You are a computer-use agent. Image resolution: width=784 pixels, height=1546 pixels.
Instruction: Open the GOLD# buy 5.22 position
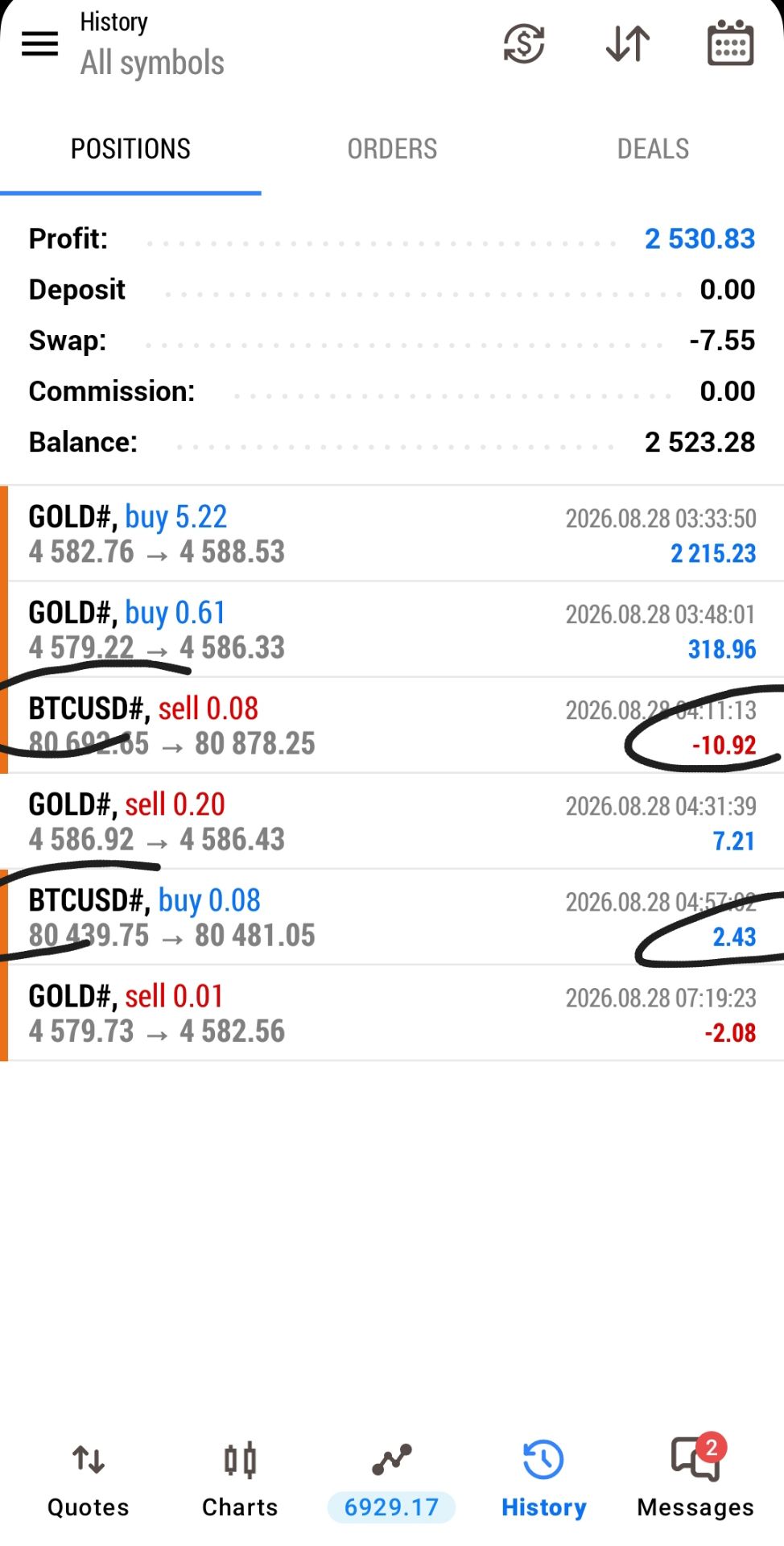[x=392, y=534]
